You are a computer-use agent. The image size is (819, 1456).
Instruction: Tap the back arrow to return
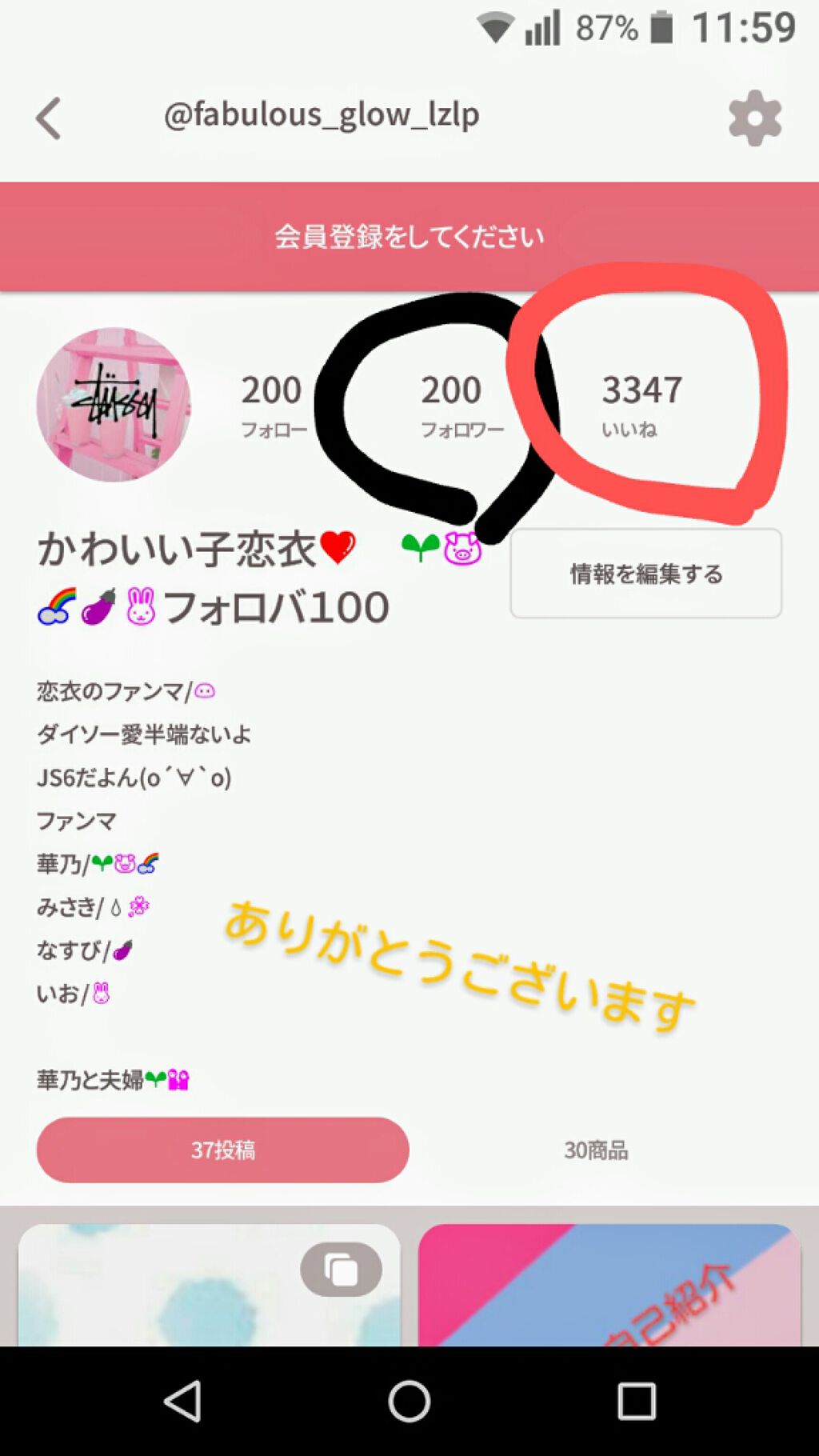48,118
